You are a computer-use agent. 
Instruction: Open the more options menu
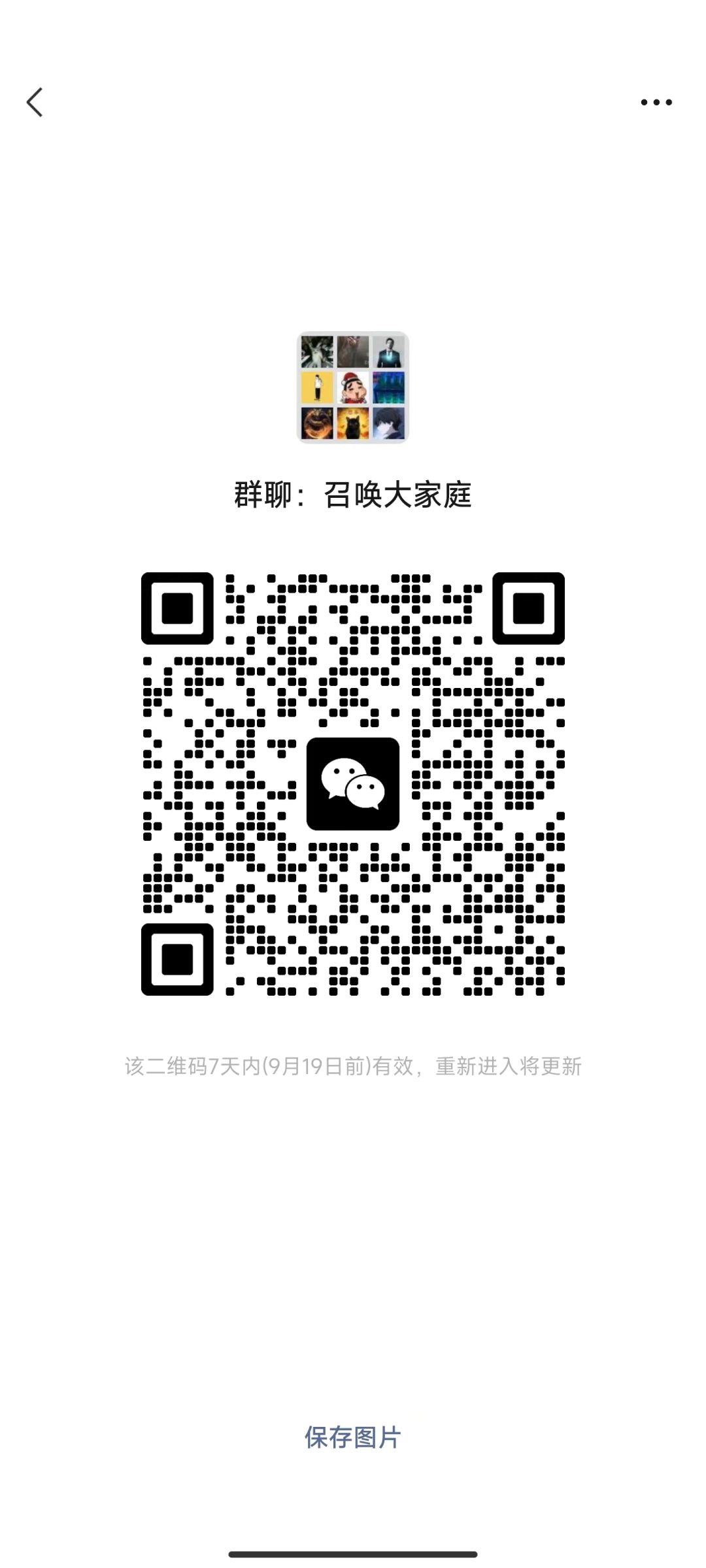pyautogui.click(x=656, y=102)
